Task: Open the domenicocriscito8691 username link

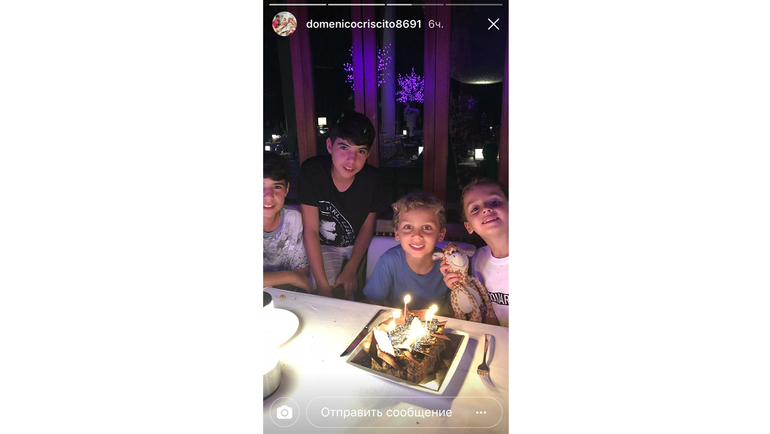Action: 363,24
